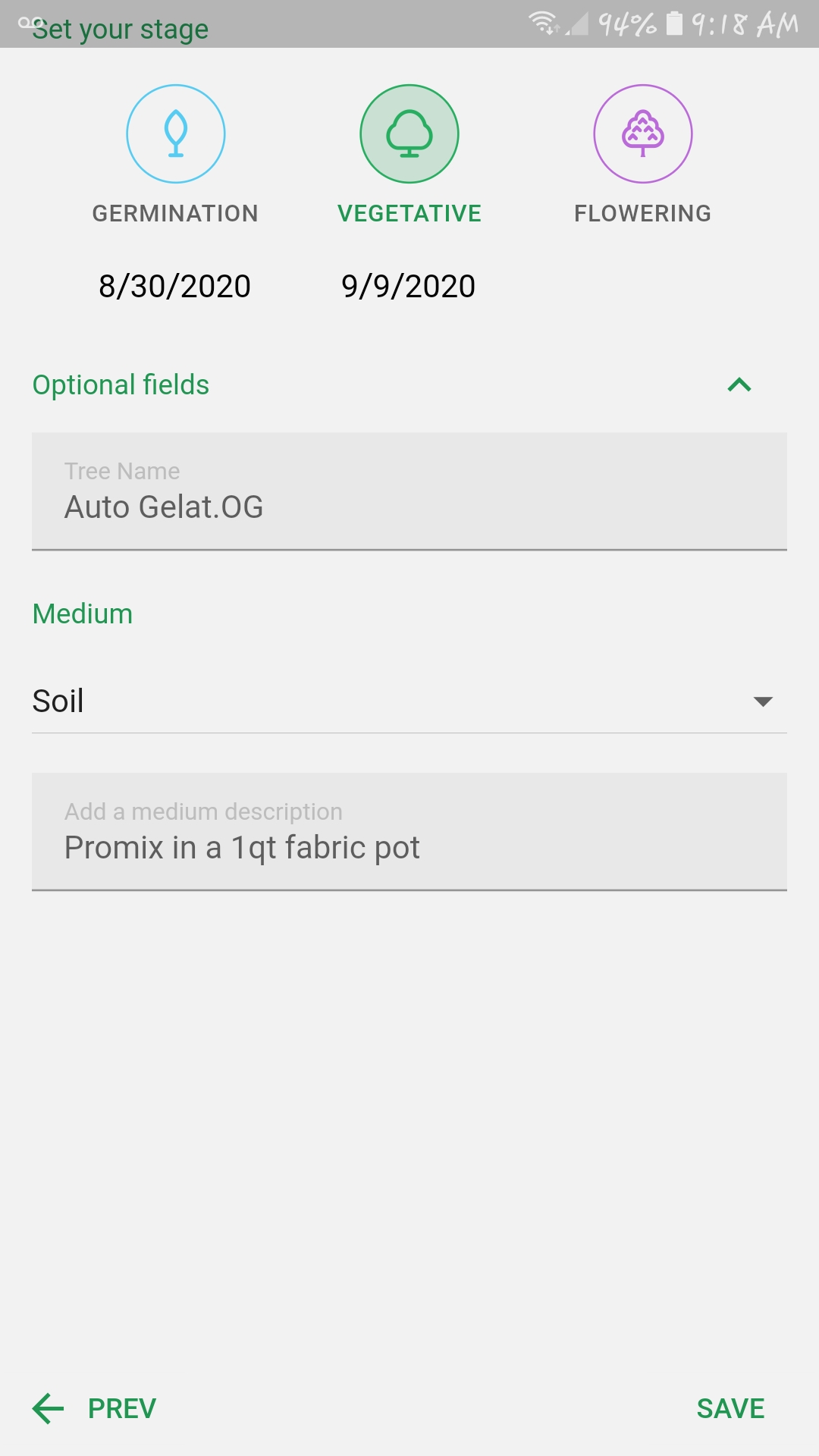Change the germination date 8/30/2020
The width and height of the screenshot is (819, 1456).
[174, 287]
